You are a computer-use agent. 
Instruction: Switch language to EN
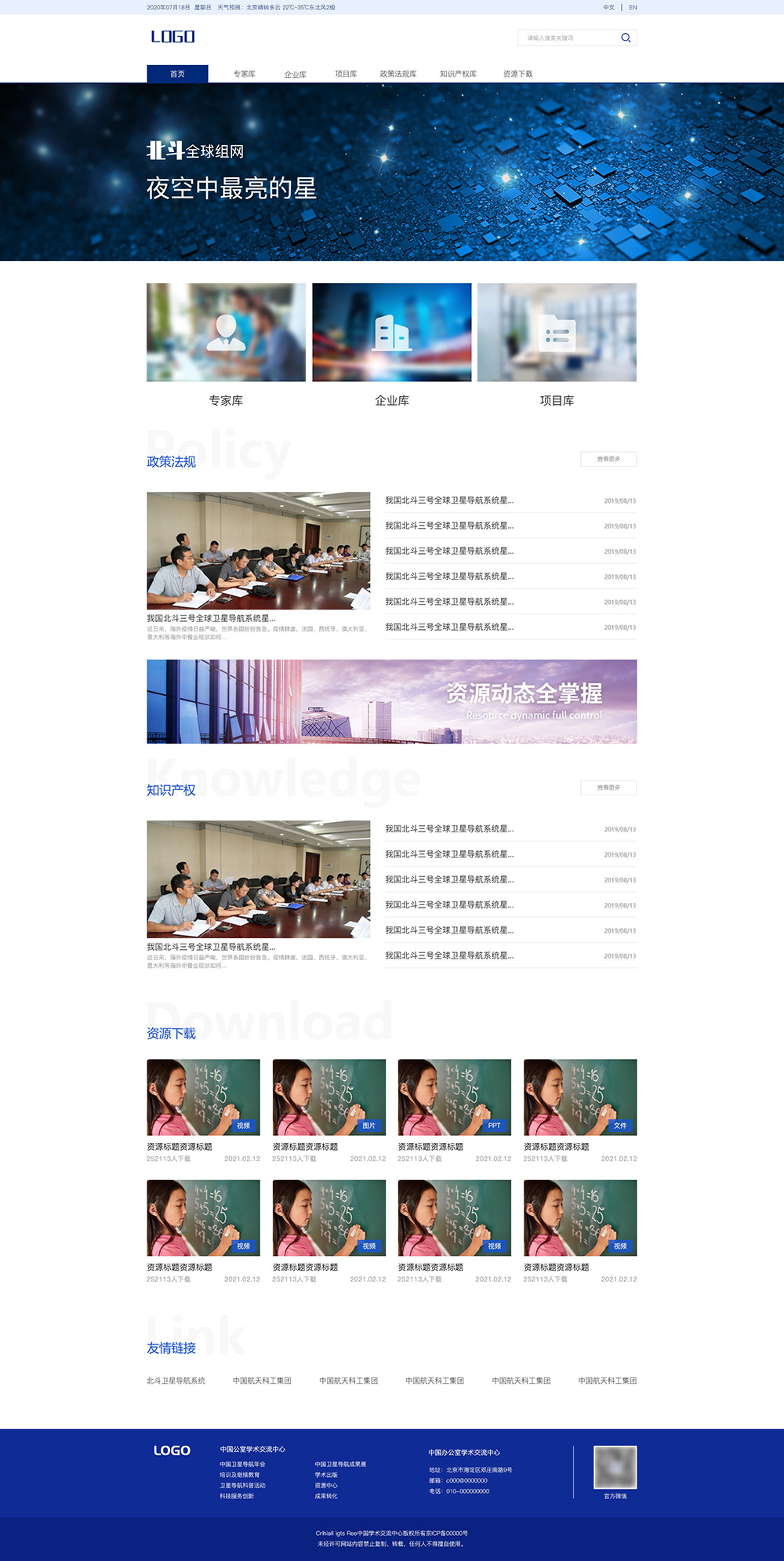(633, 7)
